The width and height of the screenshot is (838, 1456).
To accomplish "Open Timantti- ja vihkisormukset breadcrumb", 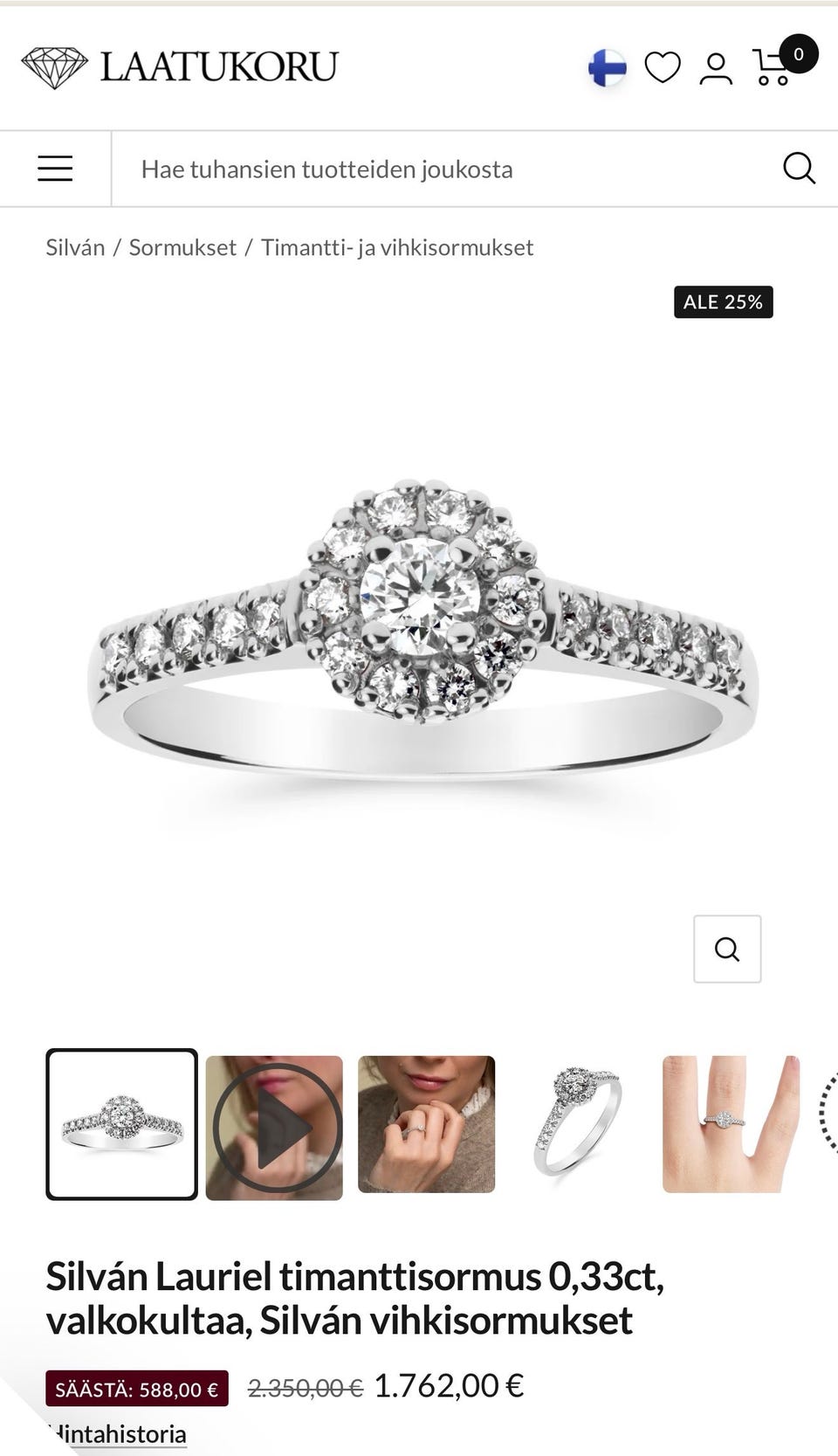I will tap(397, 247).
